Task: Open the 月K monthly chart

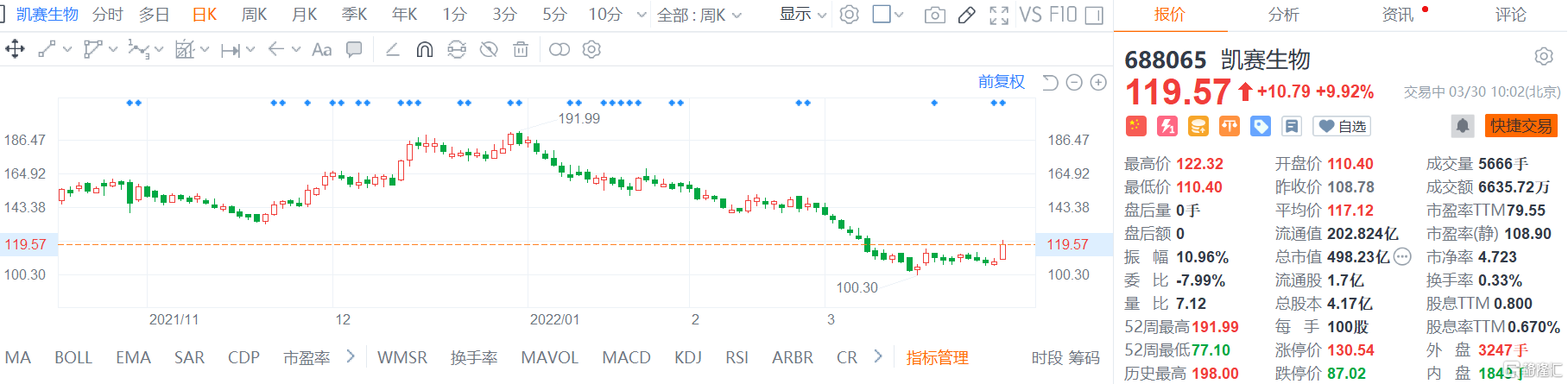Action: [x=304, y=15]
